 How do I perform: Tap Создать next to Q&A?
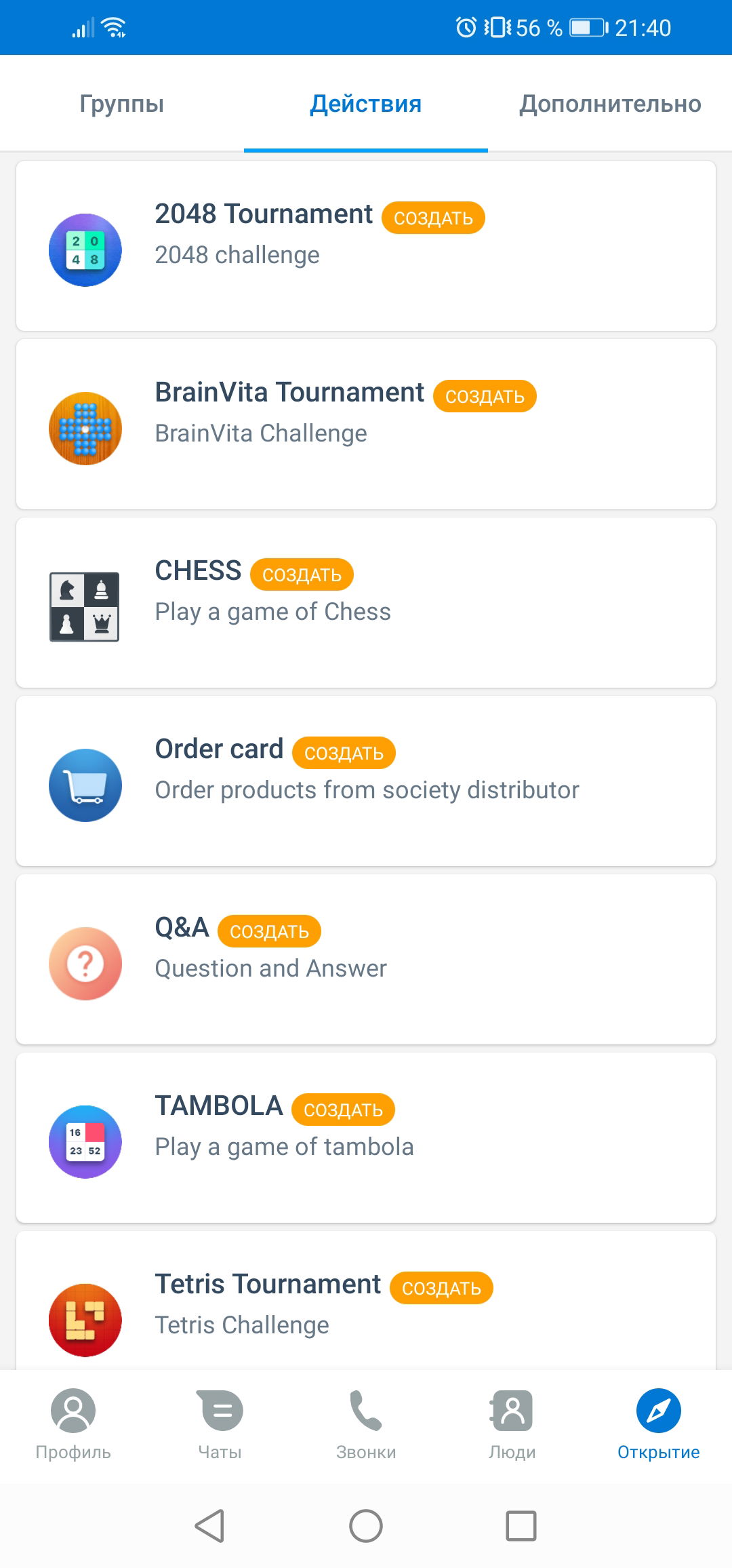pos(269,931)
